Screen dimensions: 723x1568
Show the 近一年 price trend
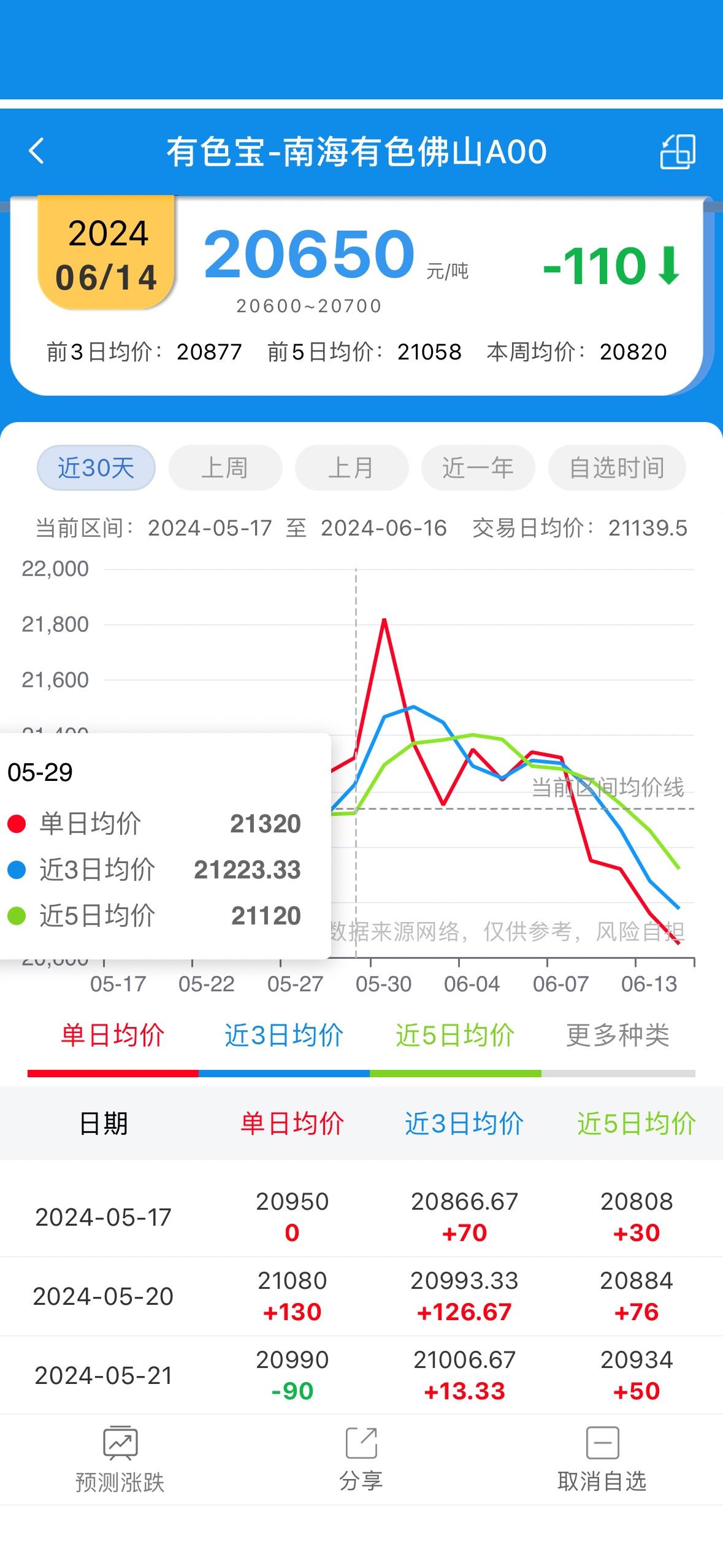478,467
